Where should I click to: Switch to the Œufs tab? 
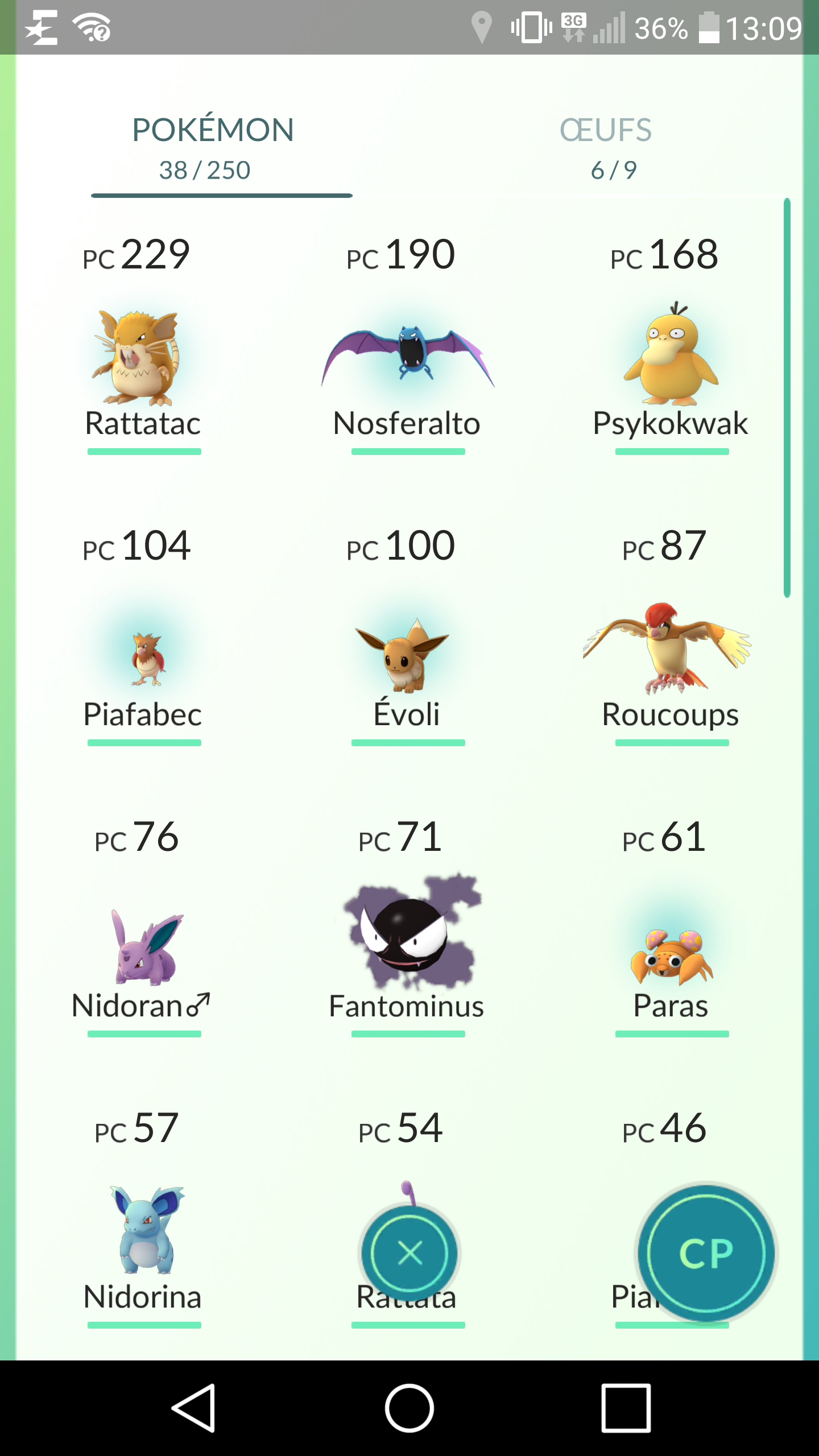[x=606, y=147]
